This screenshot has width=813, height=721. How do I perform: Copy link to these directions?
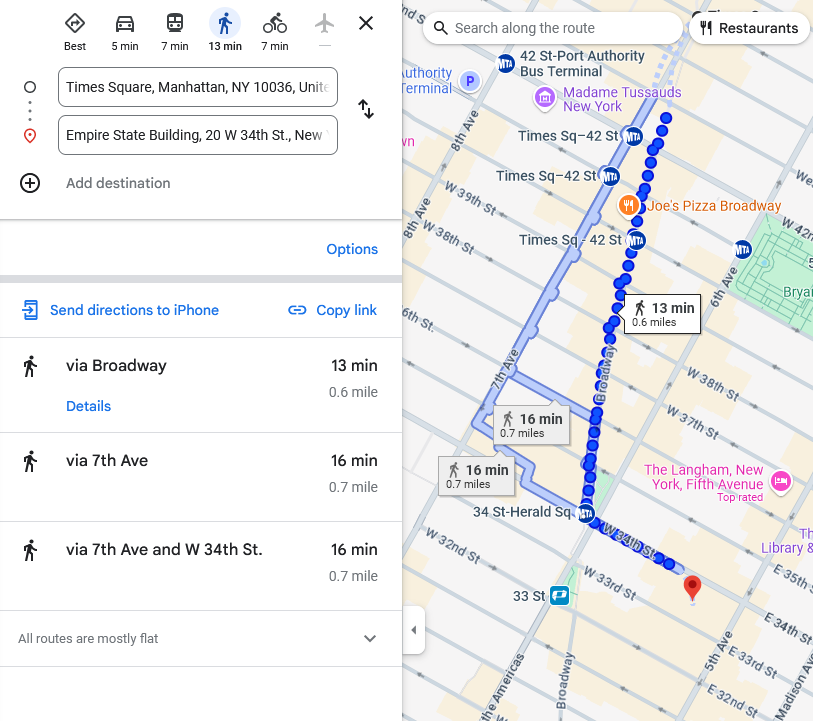(333, 310)
